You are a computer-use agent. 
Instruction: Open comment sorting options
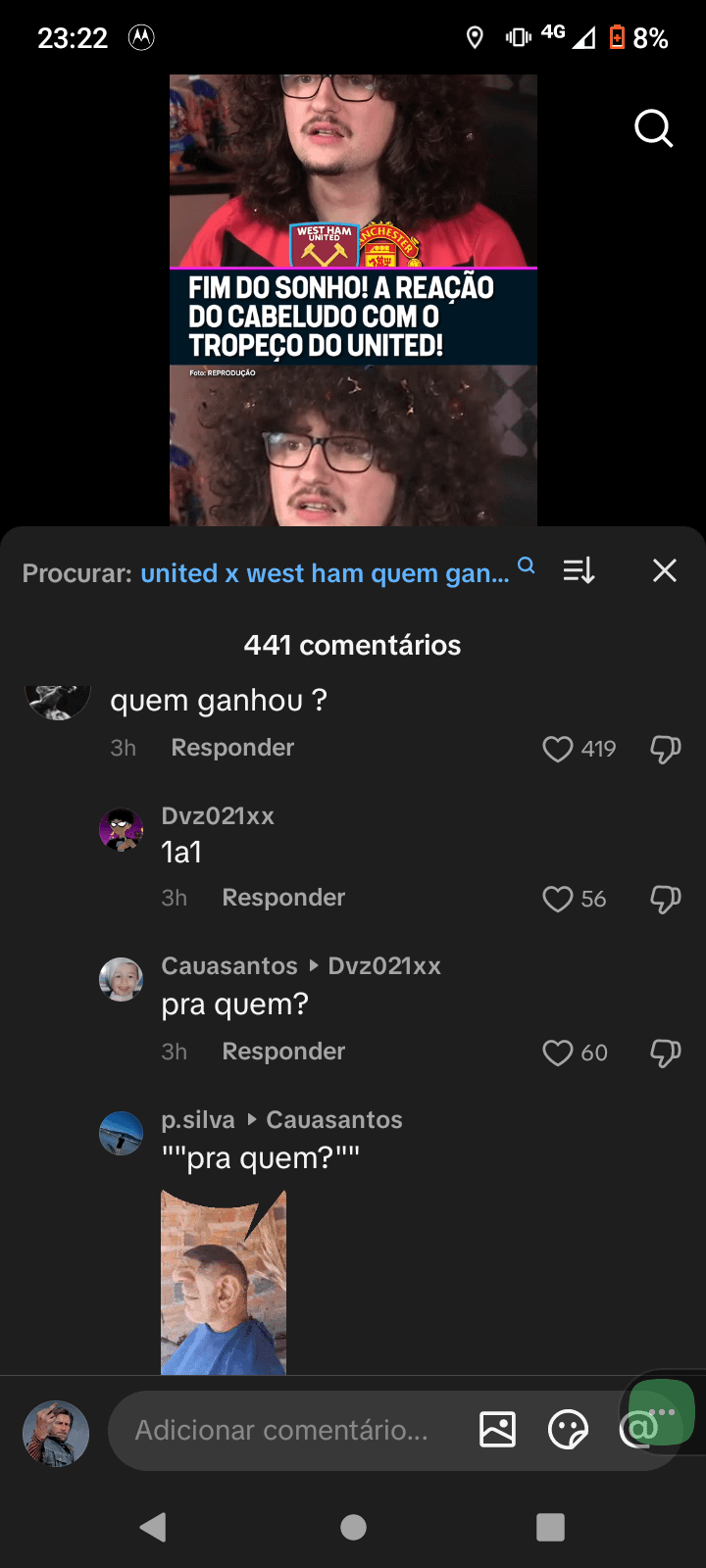coord(579,570)
